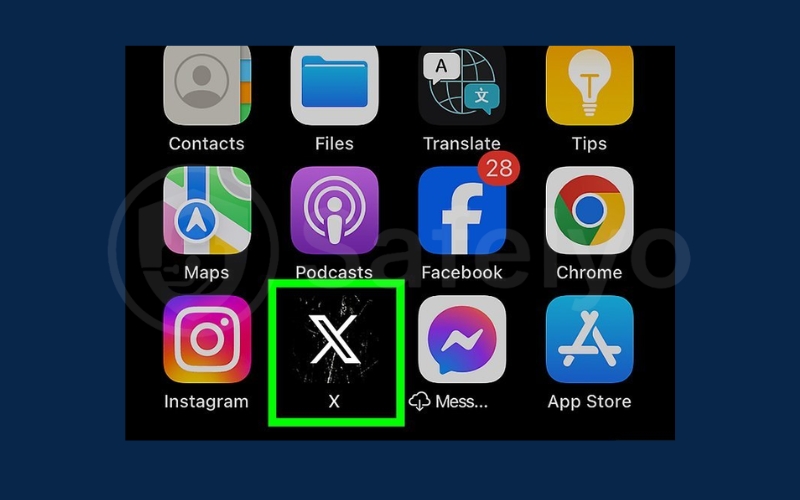Viewport: 800px width, 500px height.
Task: Open the Contacts app
Action: pos(207,85)
